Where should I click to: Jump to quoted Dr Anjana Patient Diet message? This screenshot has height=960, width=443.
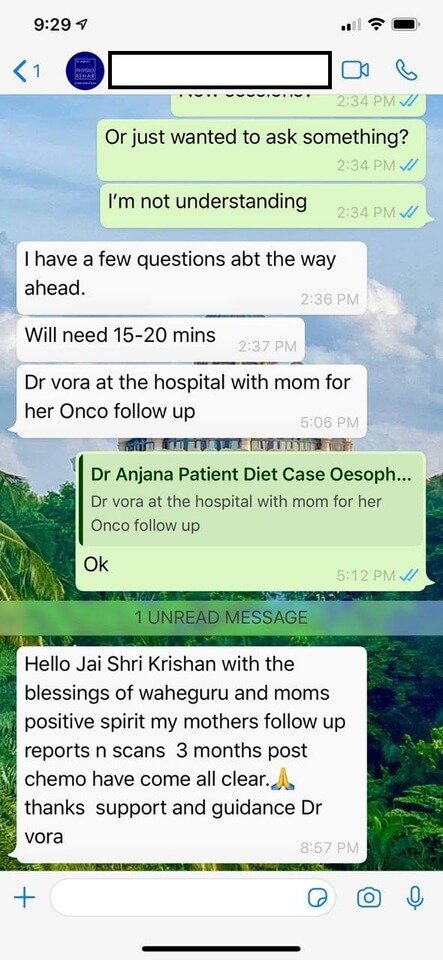(251, 500)
